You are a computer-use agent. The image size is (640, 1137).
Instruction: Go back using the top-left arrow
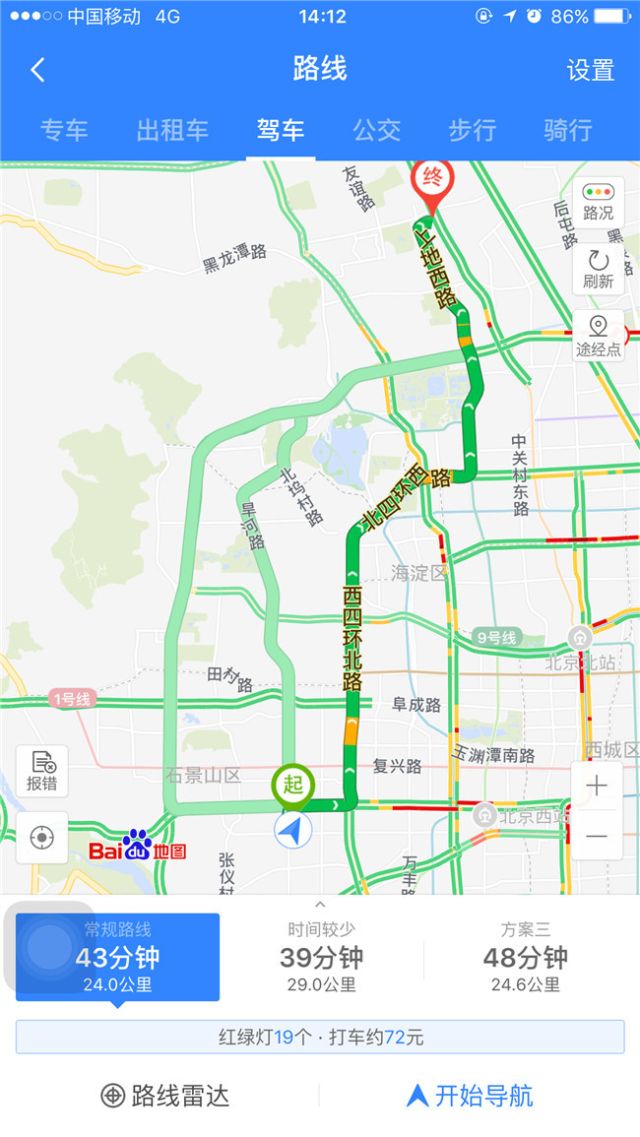tap(38, 69)
